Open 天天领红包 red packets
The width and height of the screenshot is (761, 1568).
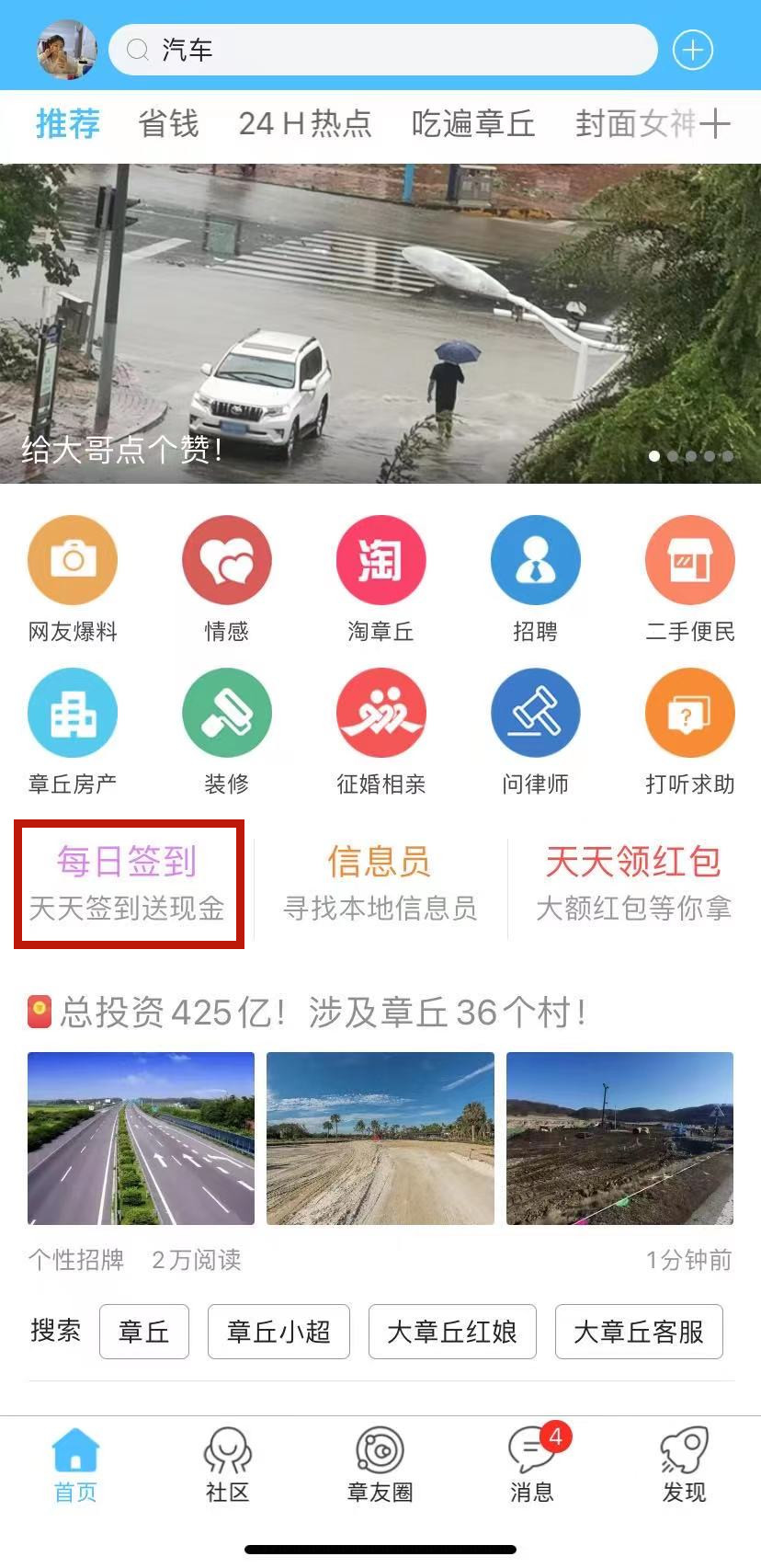click(633, 885)
